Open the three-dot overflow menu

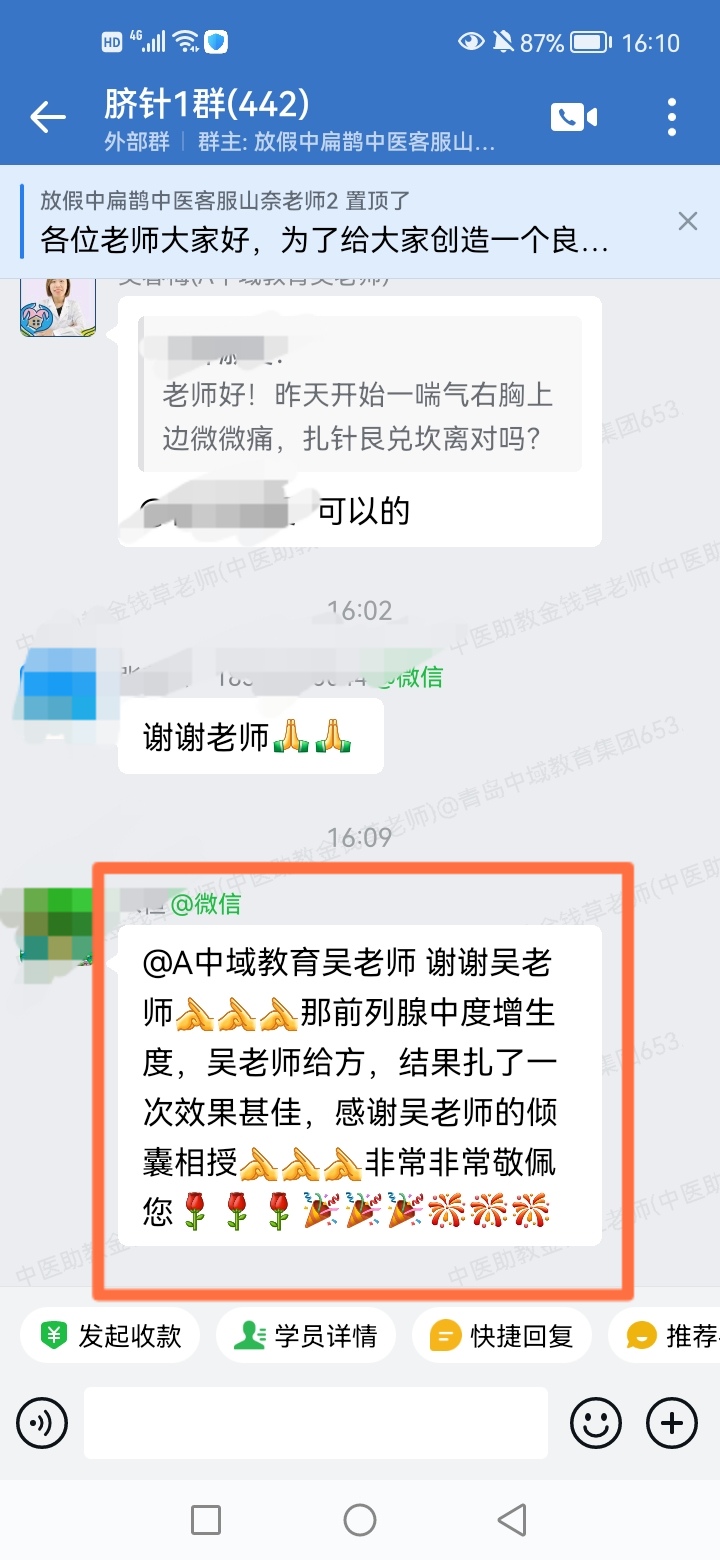(672, 117)
